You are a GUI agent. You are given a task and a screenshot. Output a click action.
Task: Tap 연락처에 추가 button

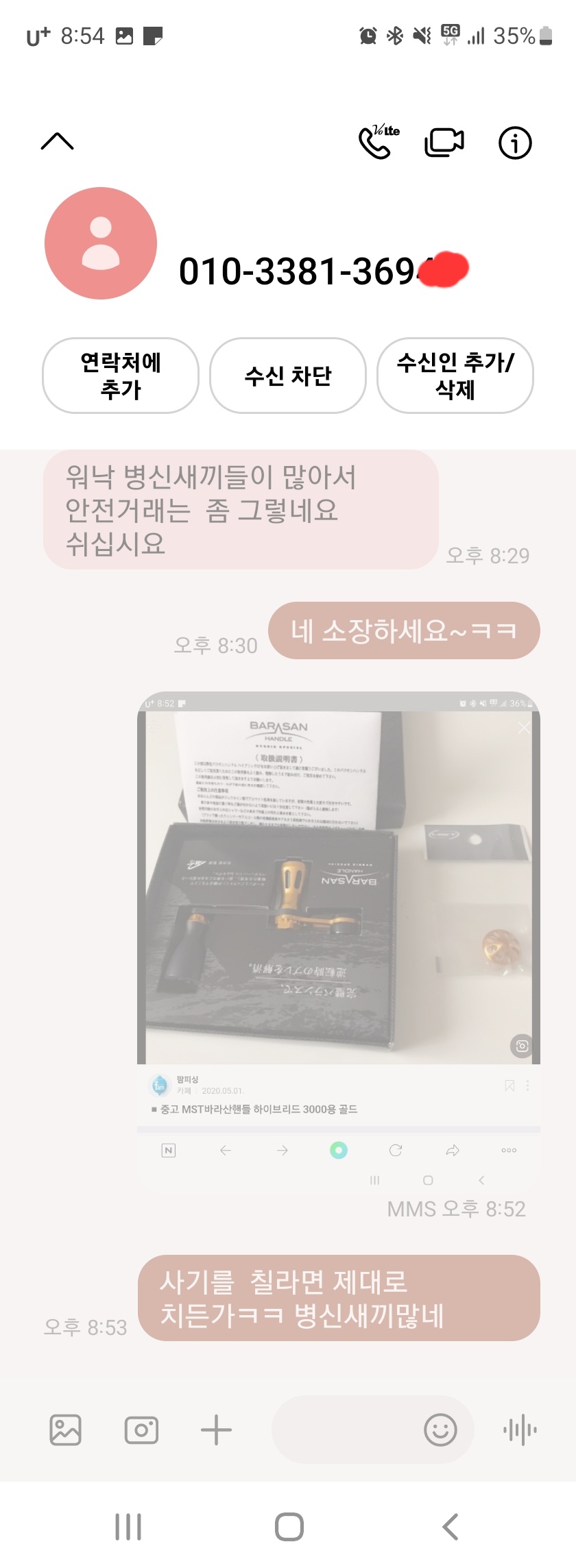tap(121, 376)
